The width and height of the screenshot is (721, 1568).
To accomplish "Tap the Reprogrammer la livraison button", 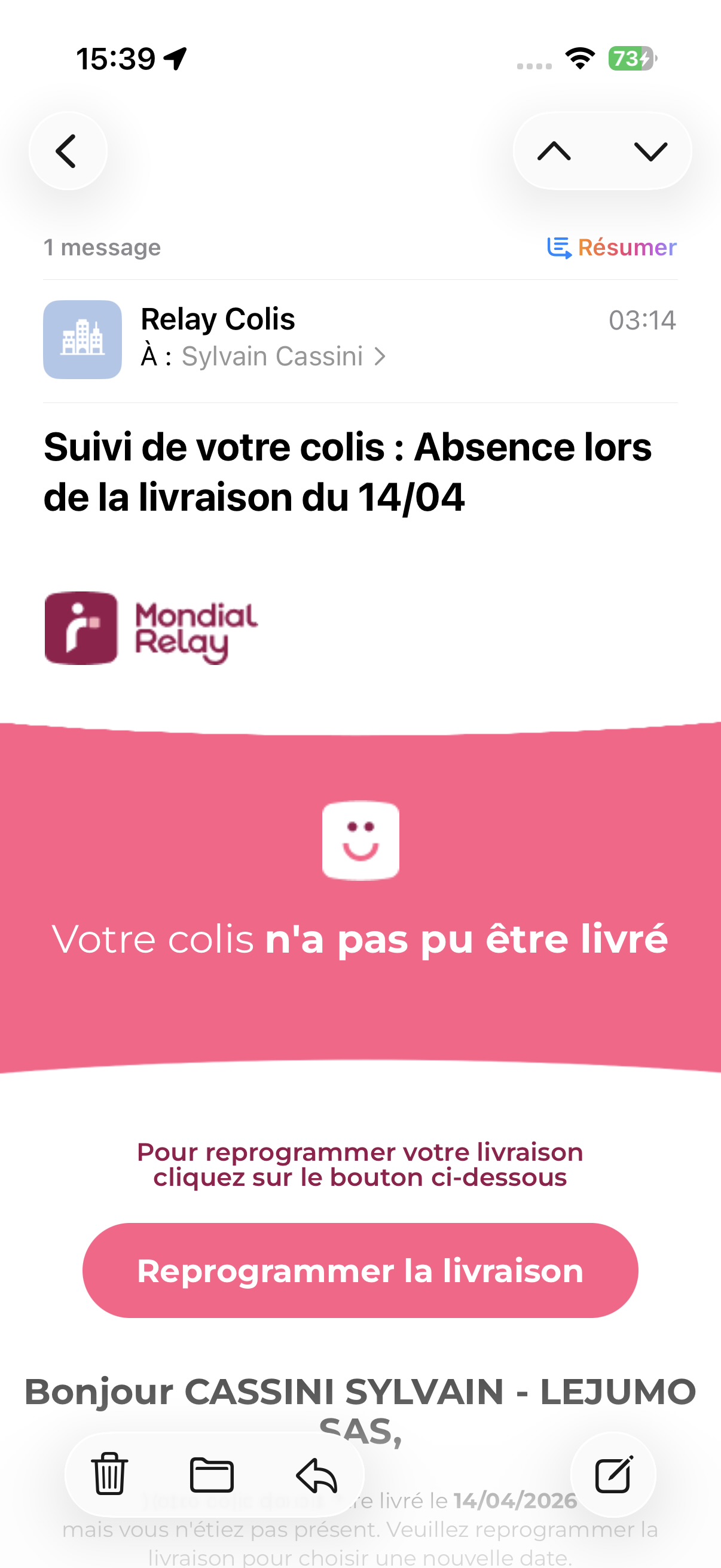I will coord(360,1270).
